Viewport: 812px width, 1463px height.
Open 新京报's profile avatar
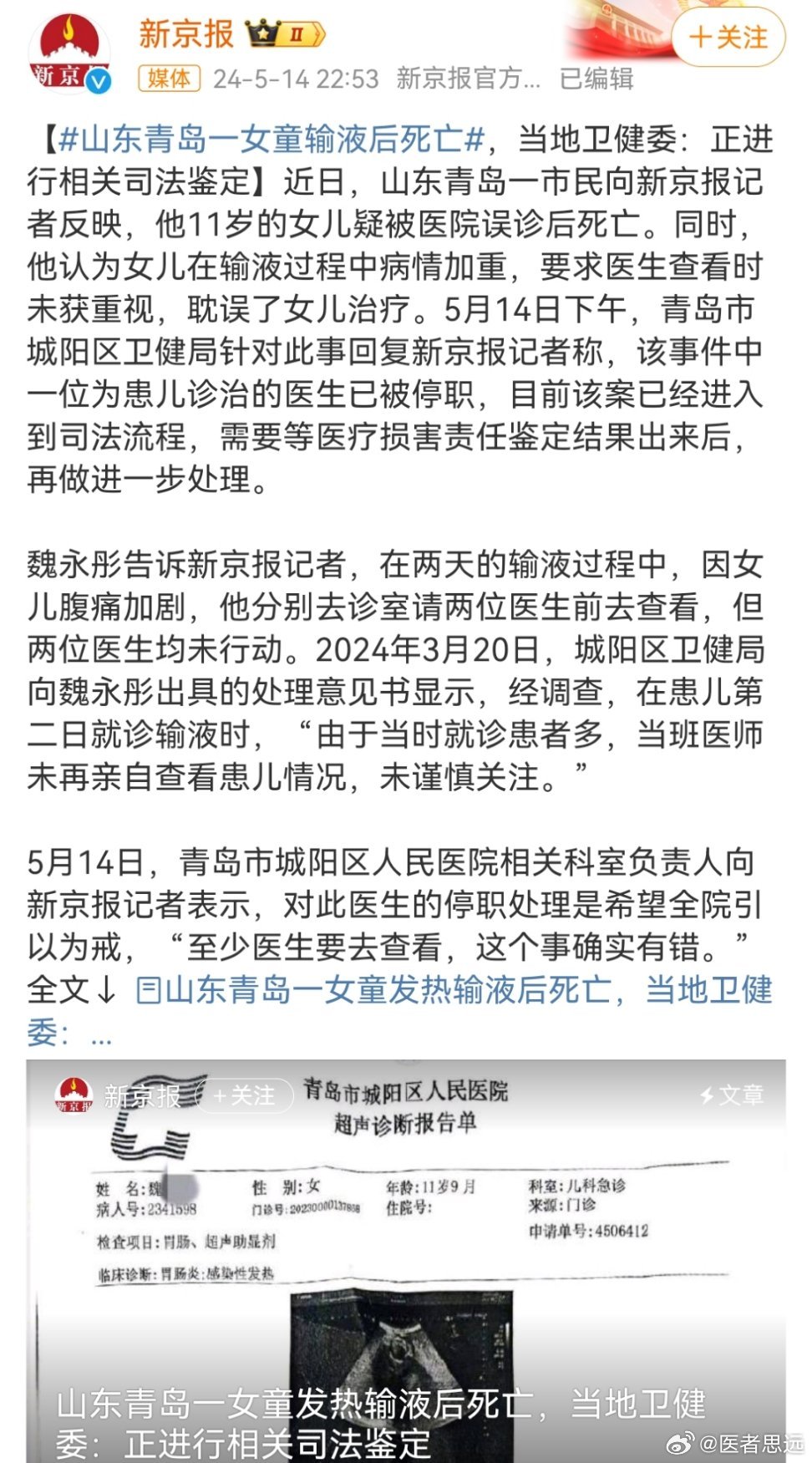click(x=69, y=51)
